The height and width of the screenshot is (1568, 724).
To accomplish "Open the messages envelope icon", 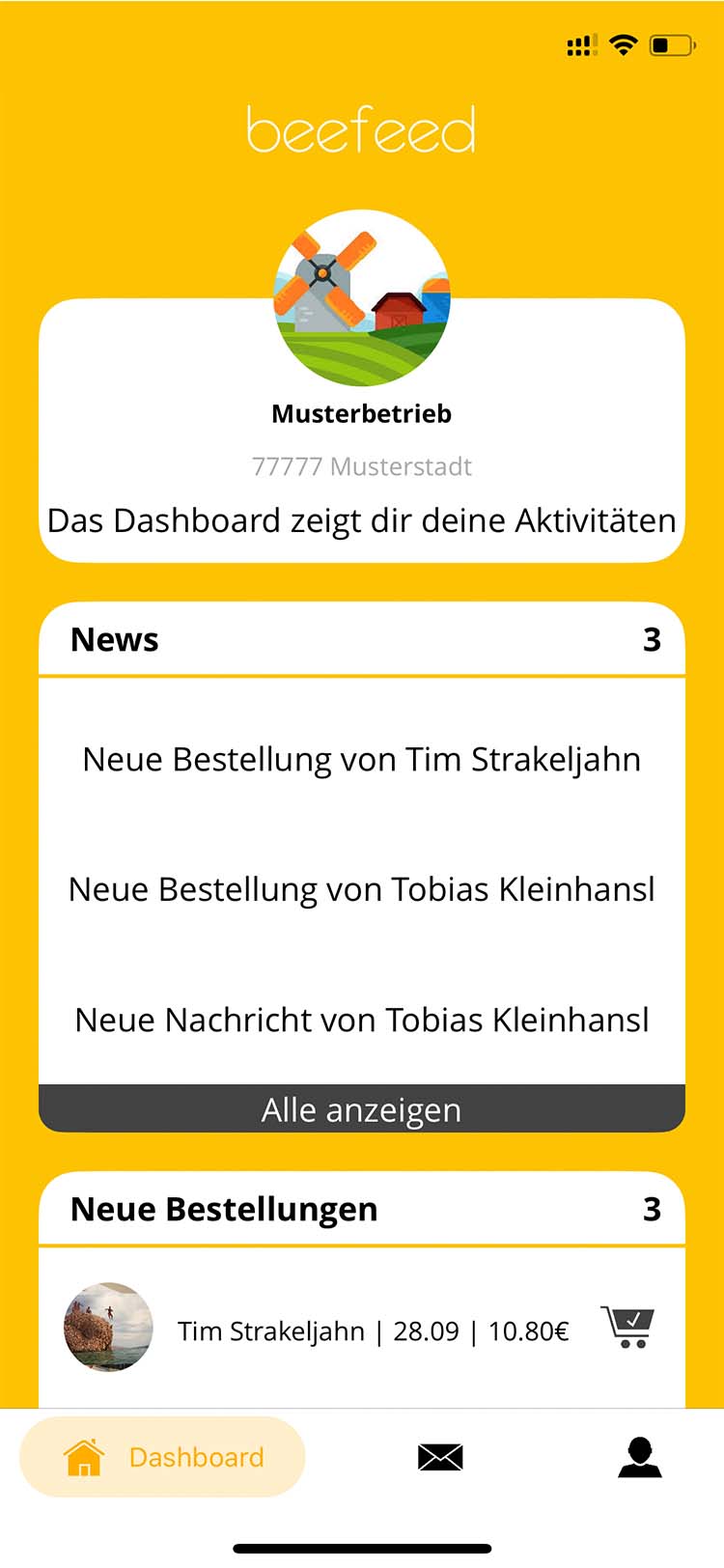I will coord(439,1458).
